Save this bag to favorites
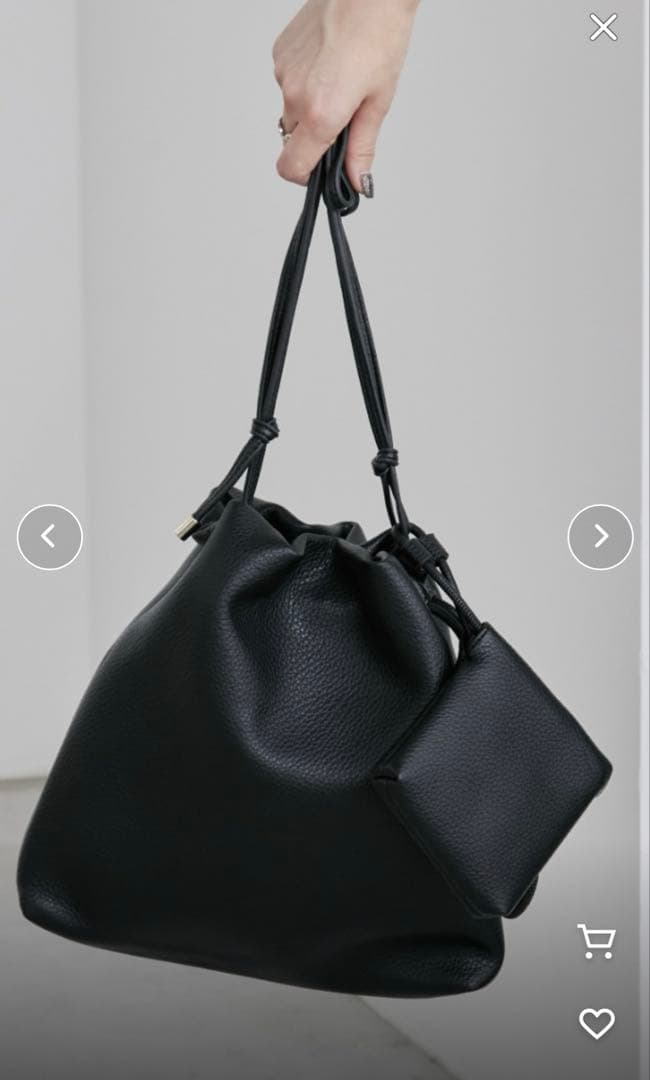This screenshot has width=650, height=1080. tap(597, 1022)
